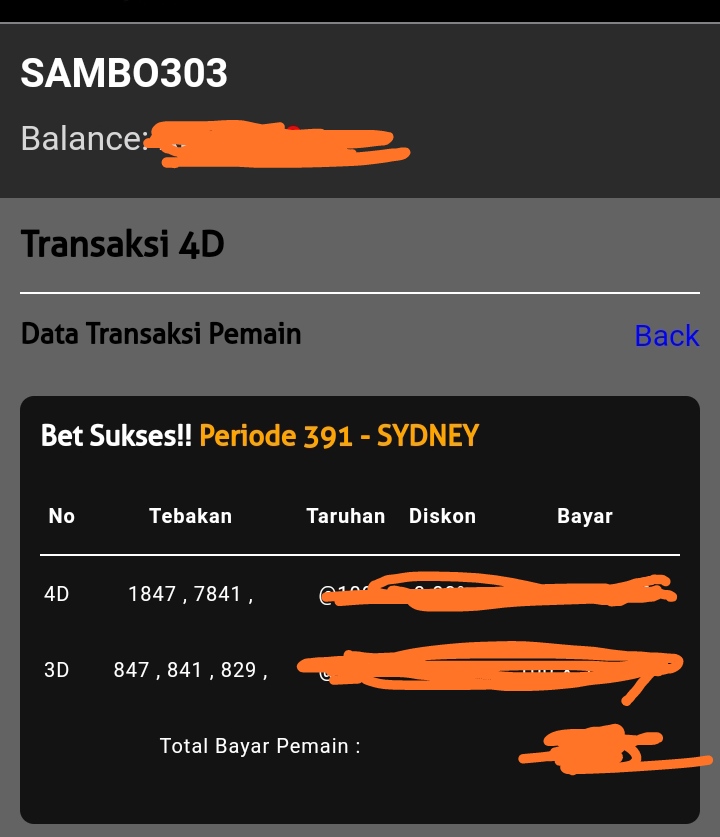This screenshot has height=837, width=720.
Task: Tap the Back link
Action: click(666, 336)
